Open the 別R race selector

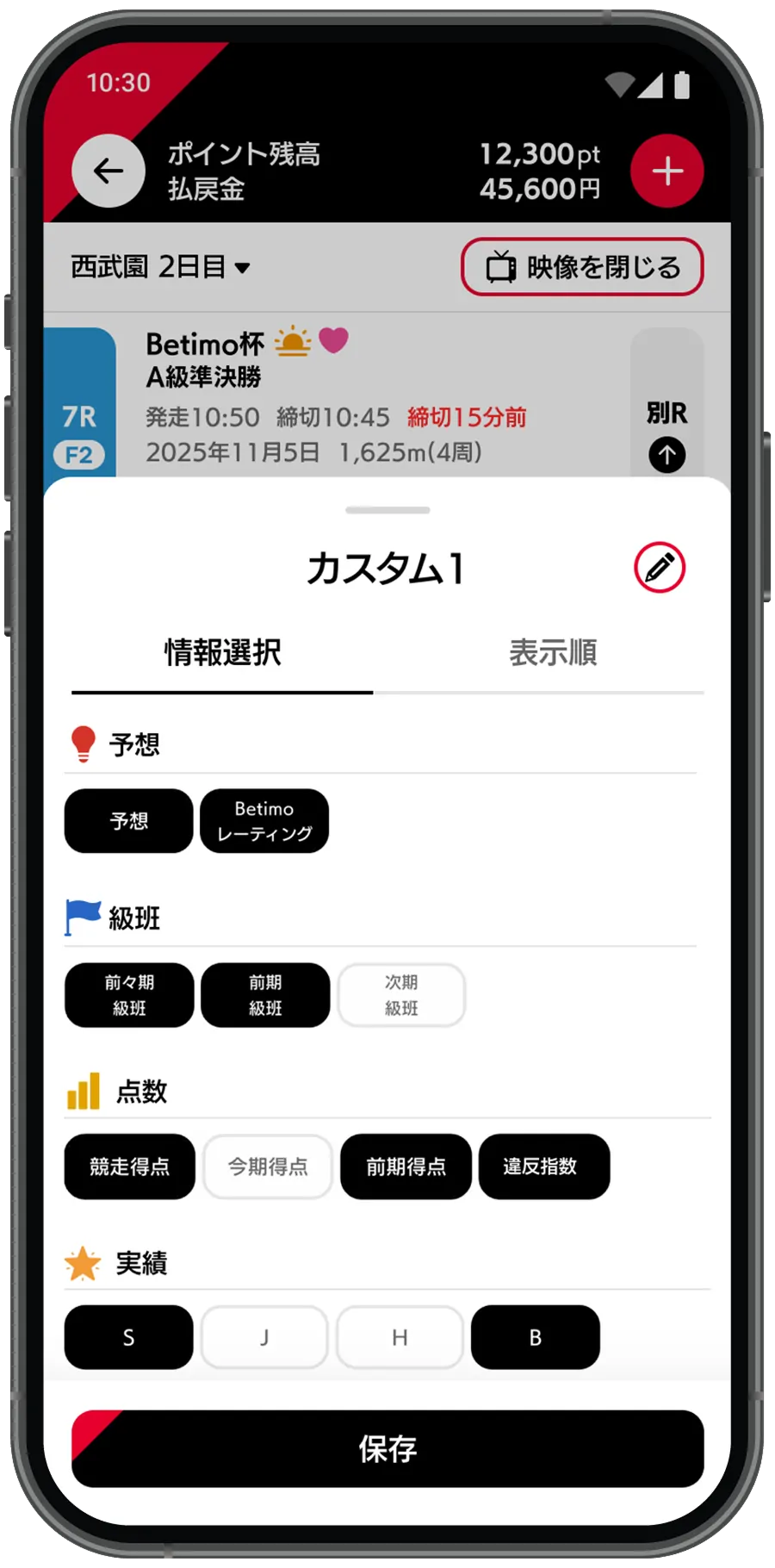[x=666, y=434]
